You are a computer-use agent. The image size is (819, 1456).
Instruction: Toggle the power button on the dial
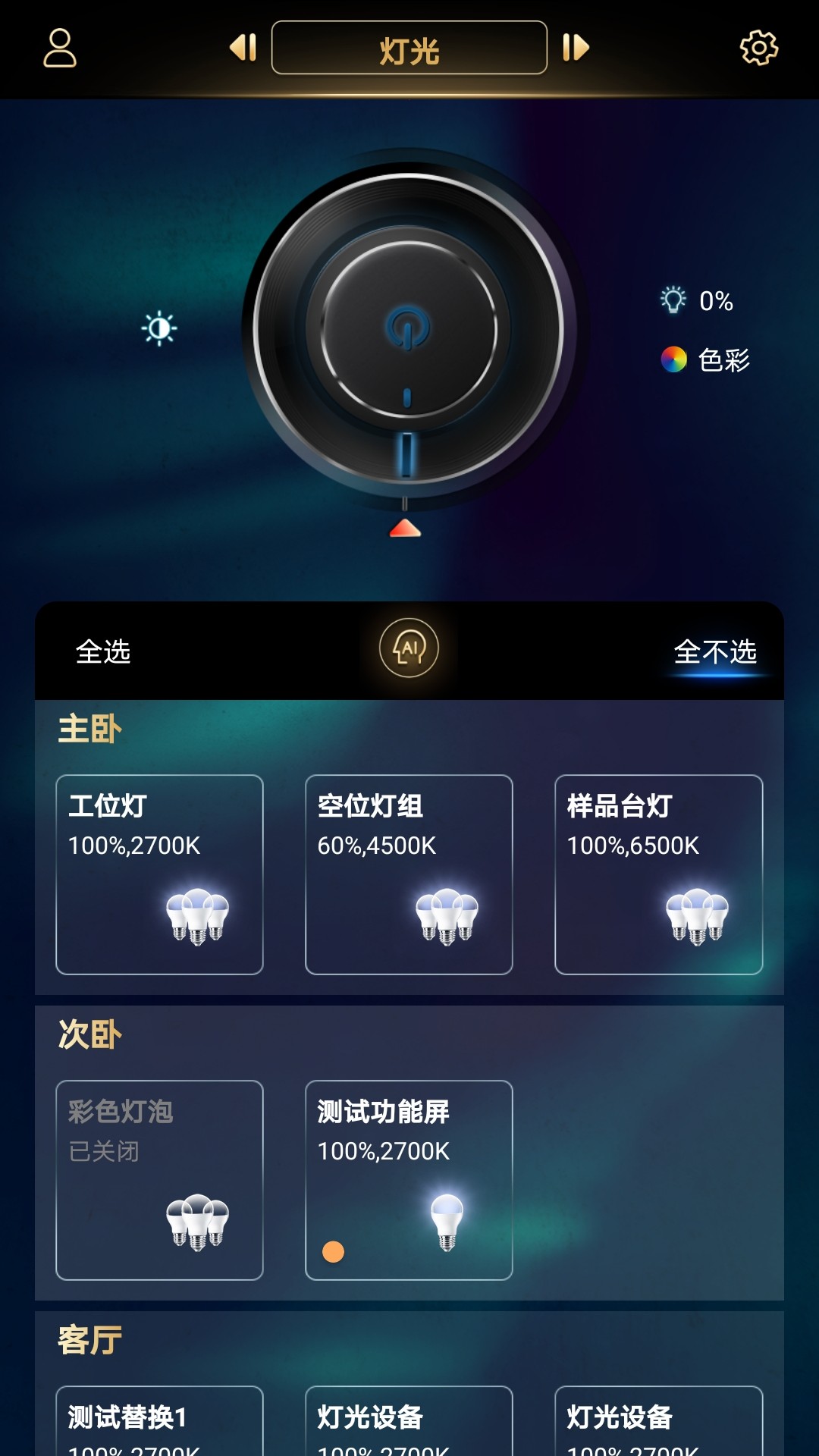tap(408, 328)
